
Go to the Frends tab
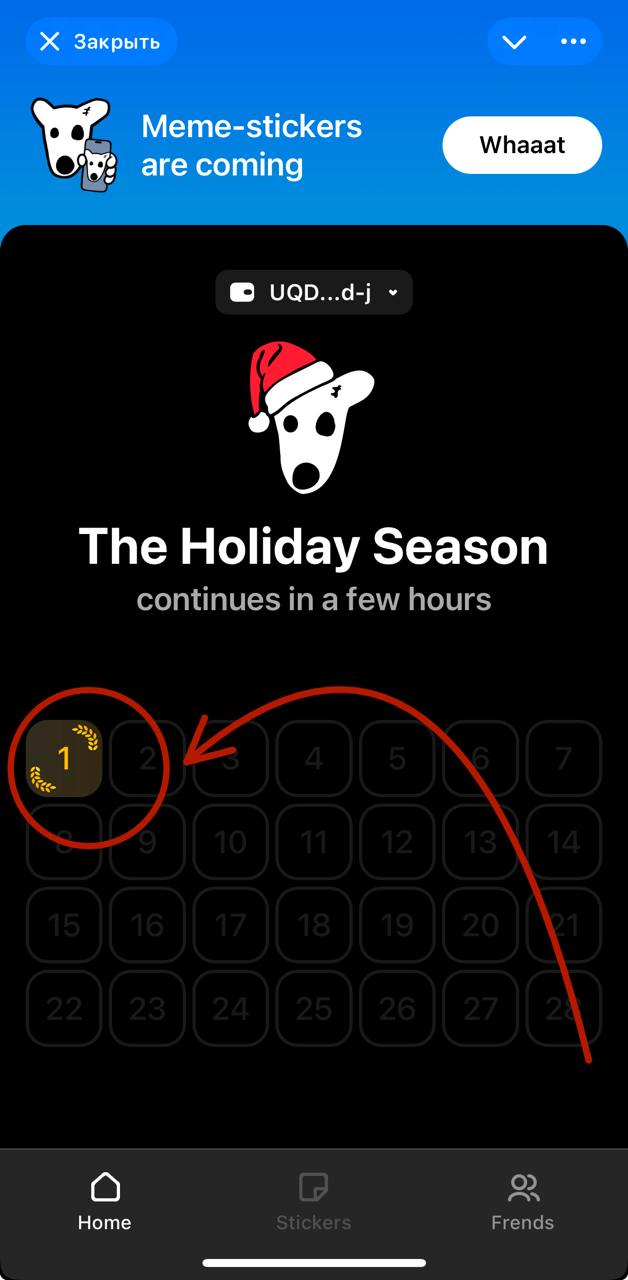[522, 1203]
